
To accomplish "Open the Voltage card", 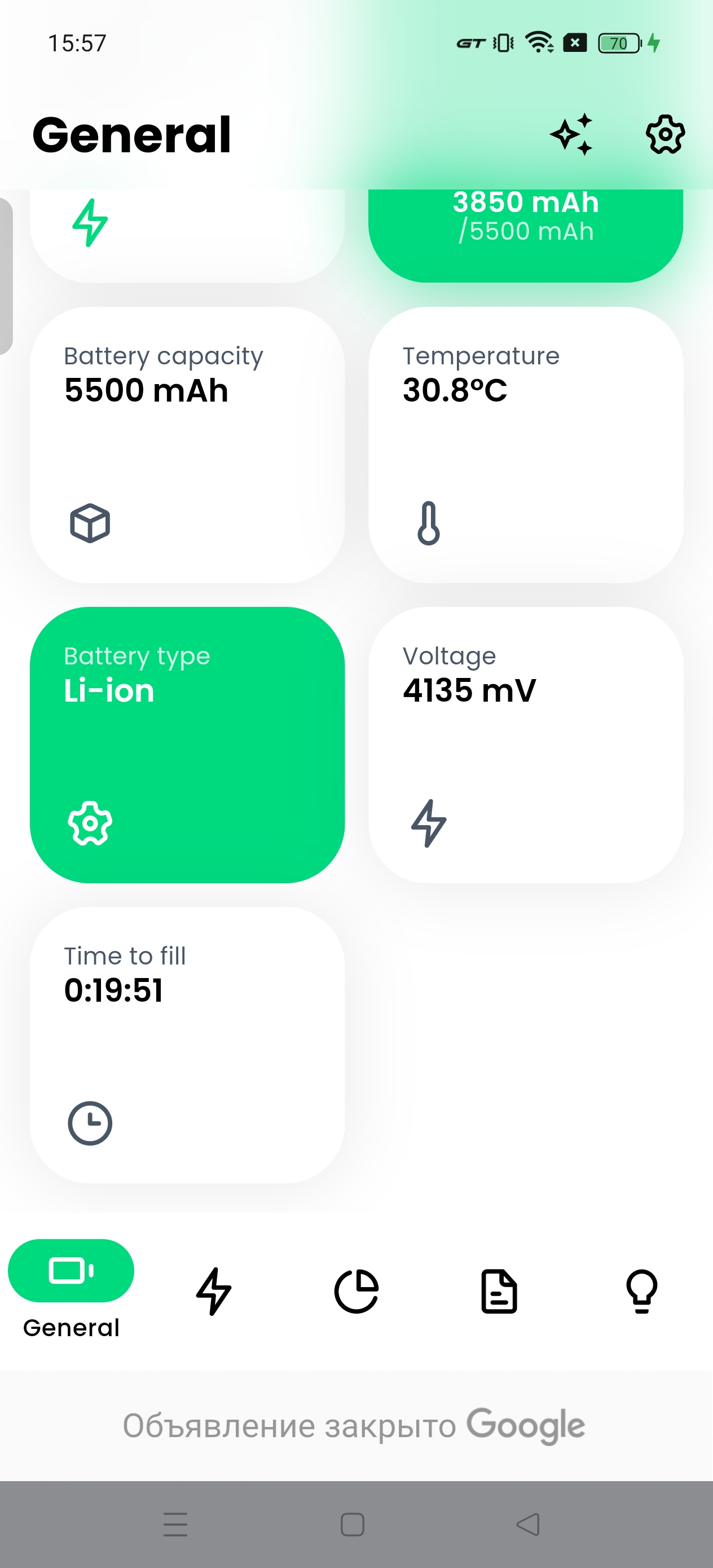I will click(526, 745).
